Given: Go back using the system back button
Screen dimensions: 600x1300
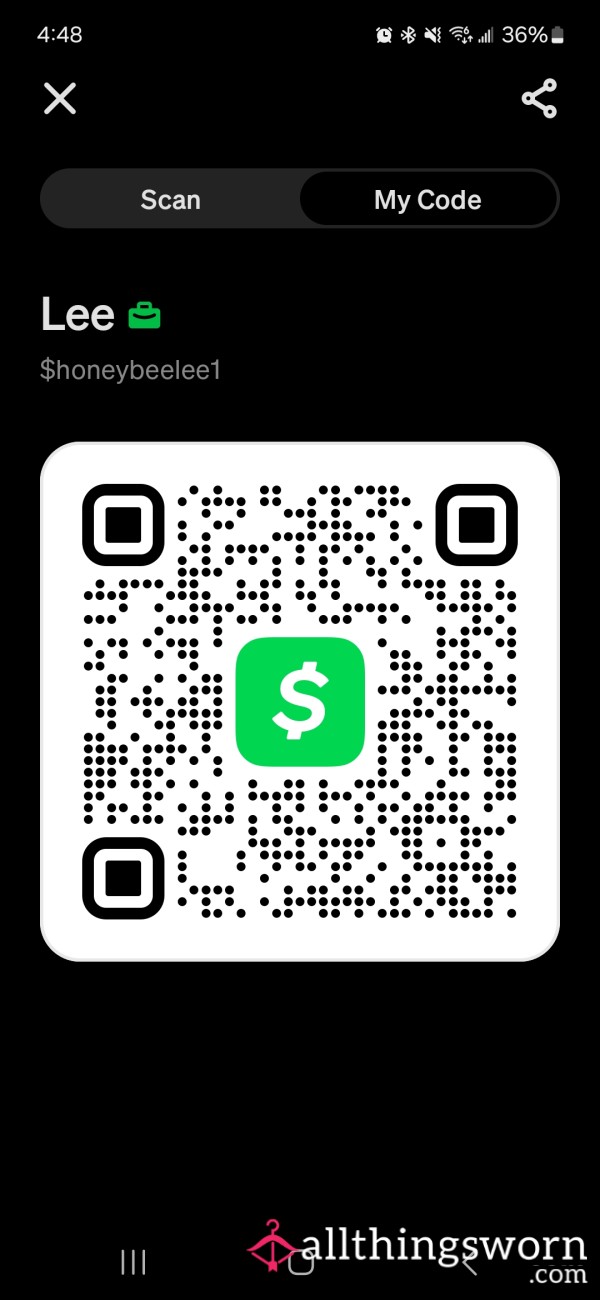Looking at the screenshot, I should pyautogui.click(x=468, y=1262).
